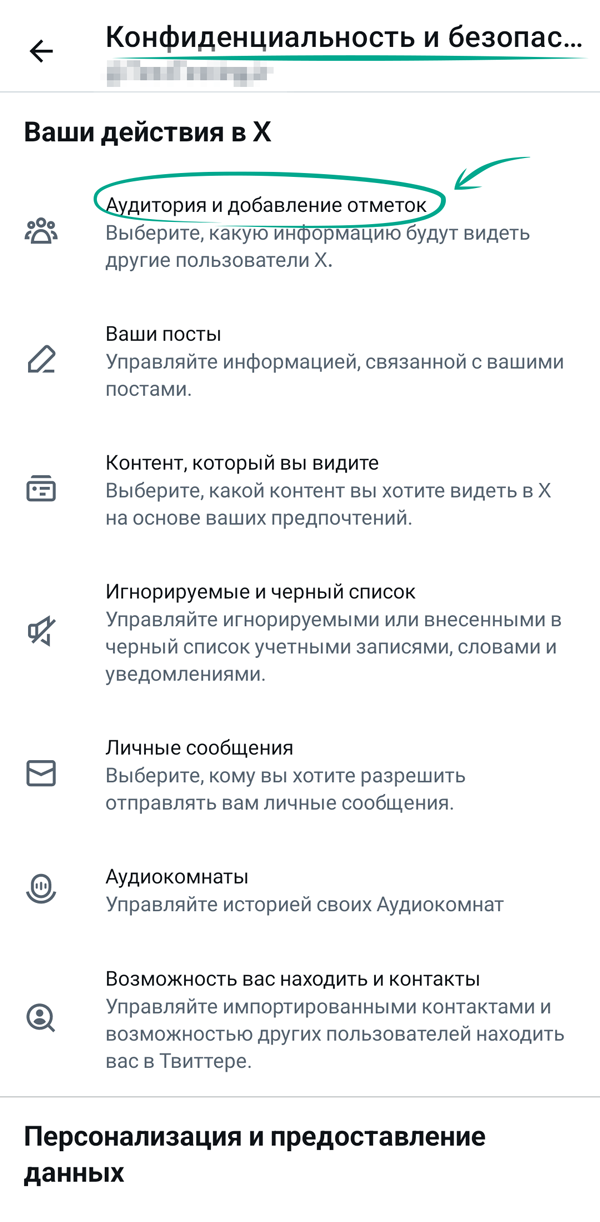The height and width of the screenshot is (1222, 600).
Task: Go back using the arrow icon
Action: (x=41, y=52)
